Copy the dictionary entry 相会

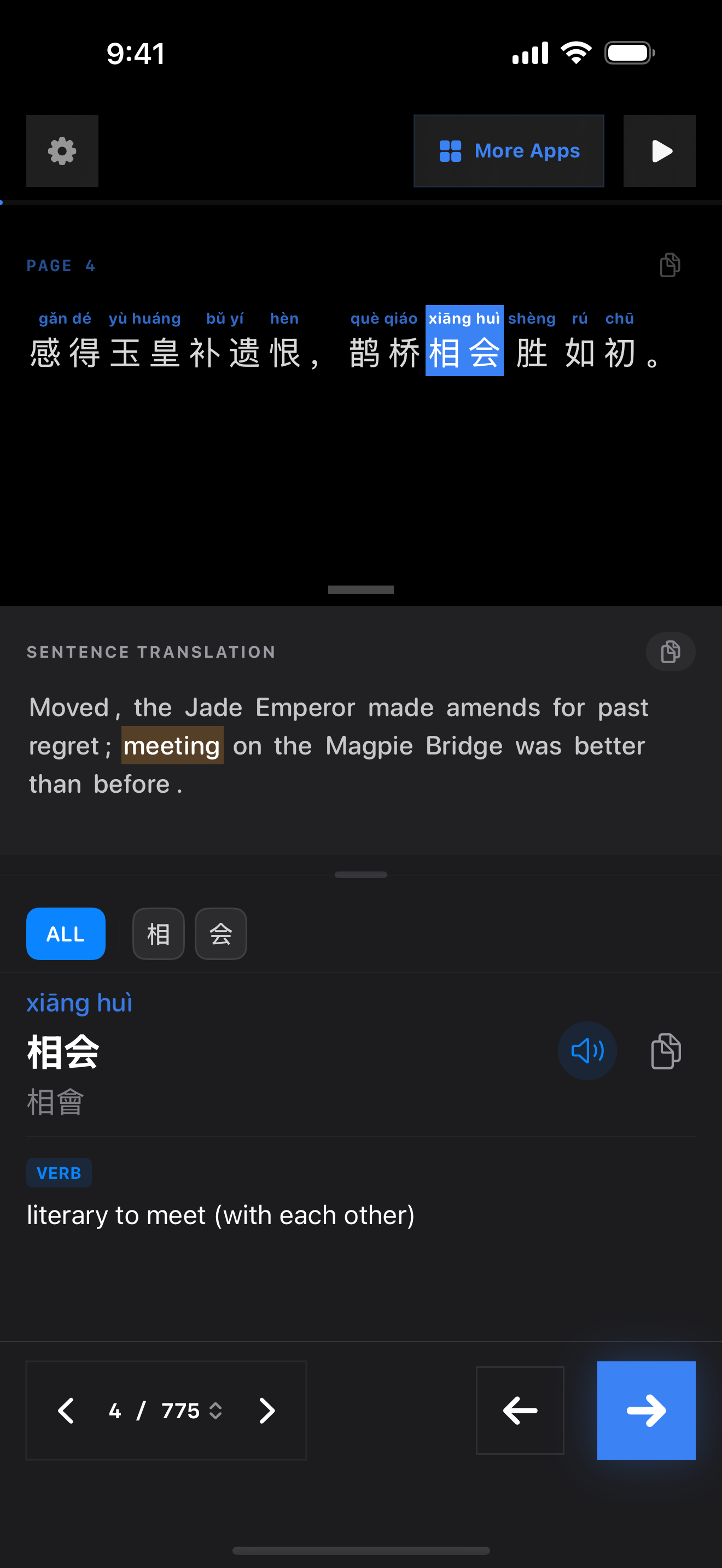click(x=666, y=1051)
